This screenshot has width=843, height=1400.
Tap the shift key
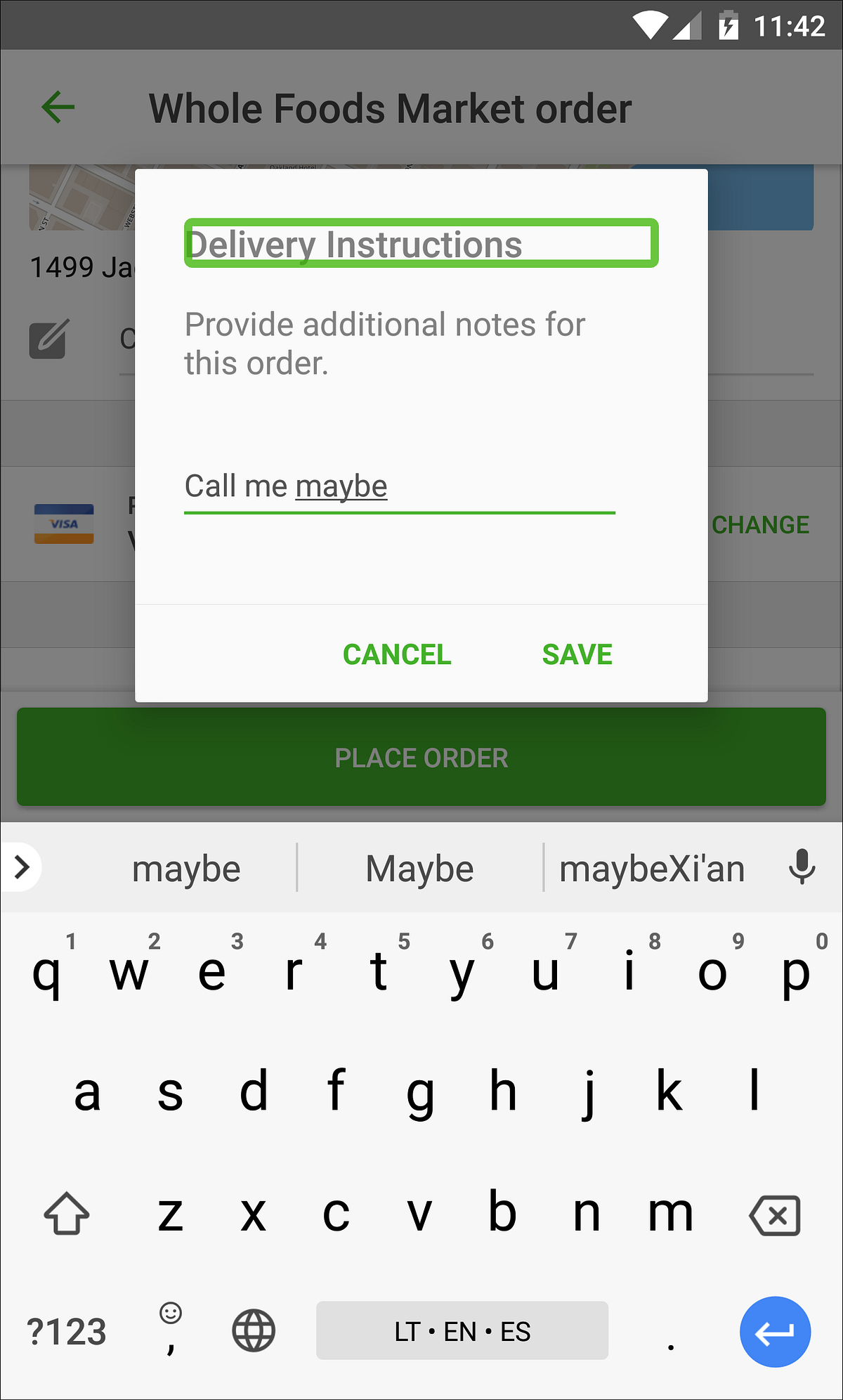click(x=67, y=1214)
